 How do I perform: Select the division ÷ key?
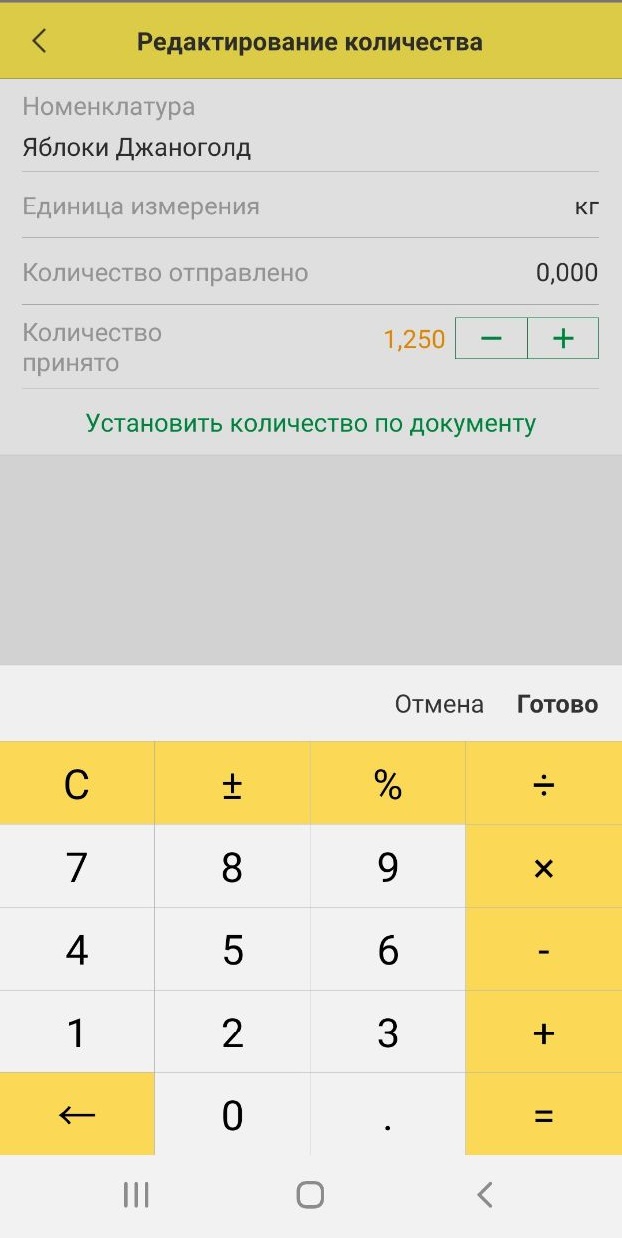pos(544,783)
